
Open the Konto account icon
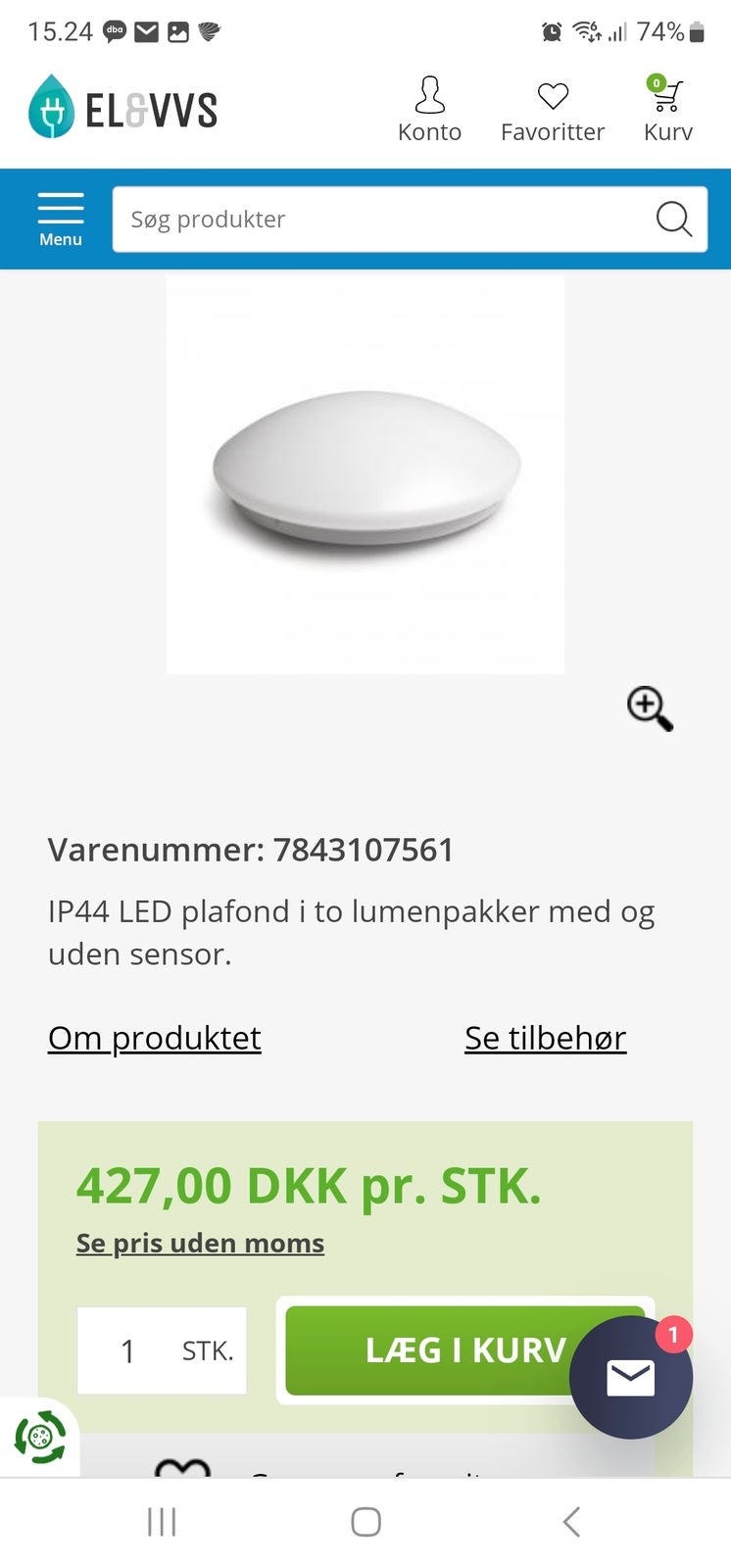click(429, 96)
